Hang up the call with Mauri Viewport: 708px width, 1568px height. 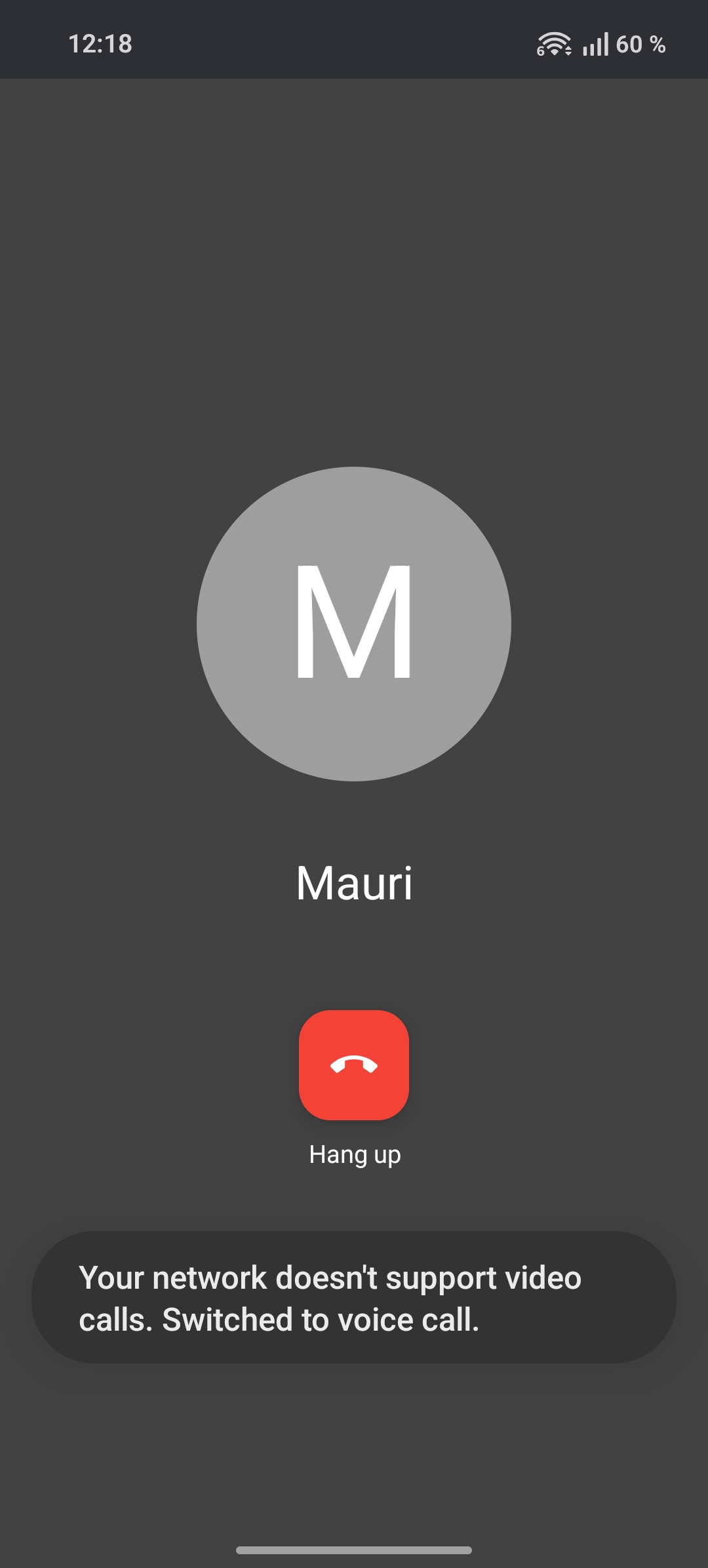[x=354, y=1065]
